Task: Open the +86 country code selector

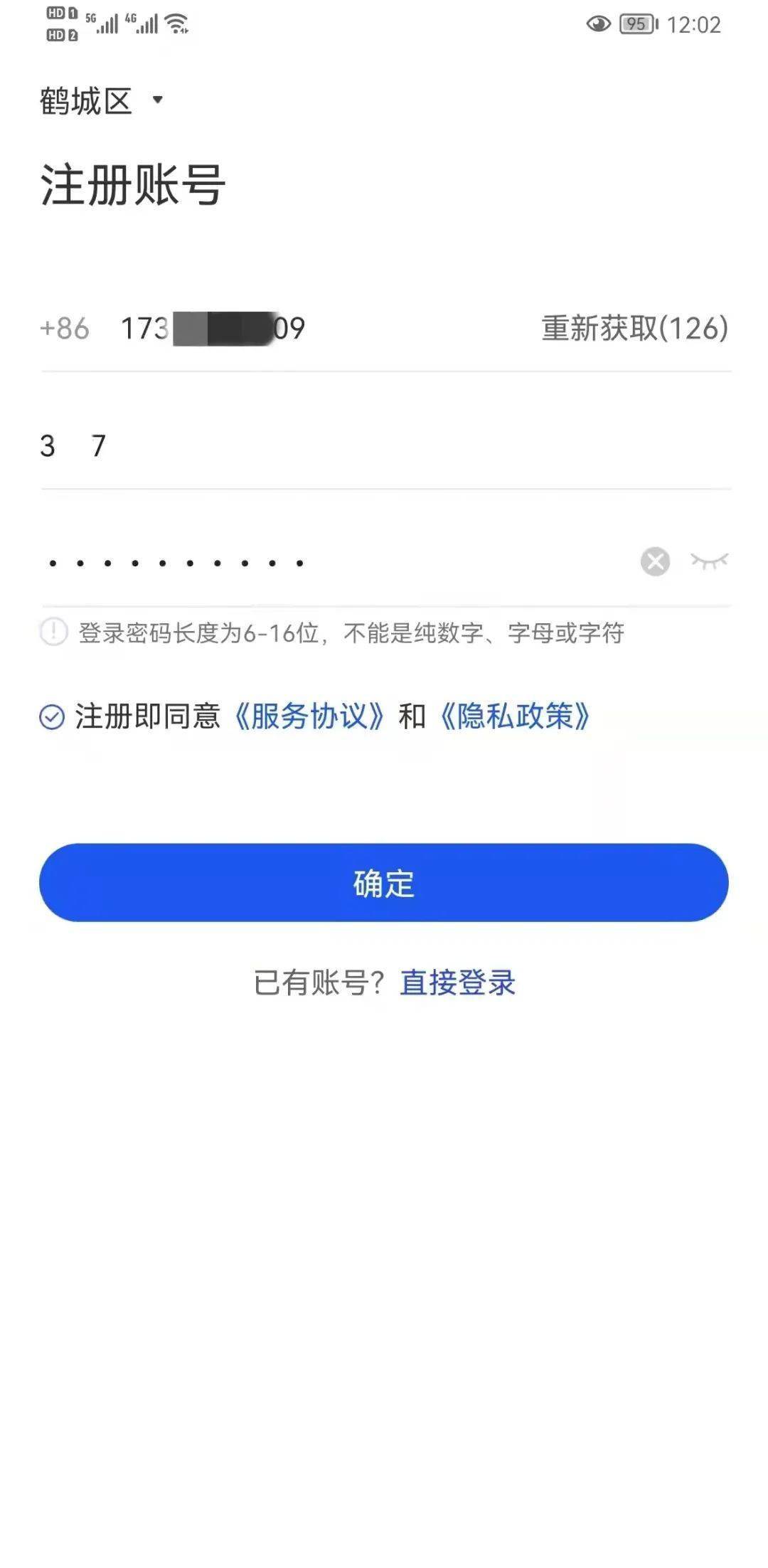Action: coord(63,329)
